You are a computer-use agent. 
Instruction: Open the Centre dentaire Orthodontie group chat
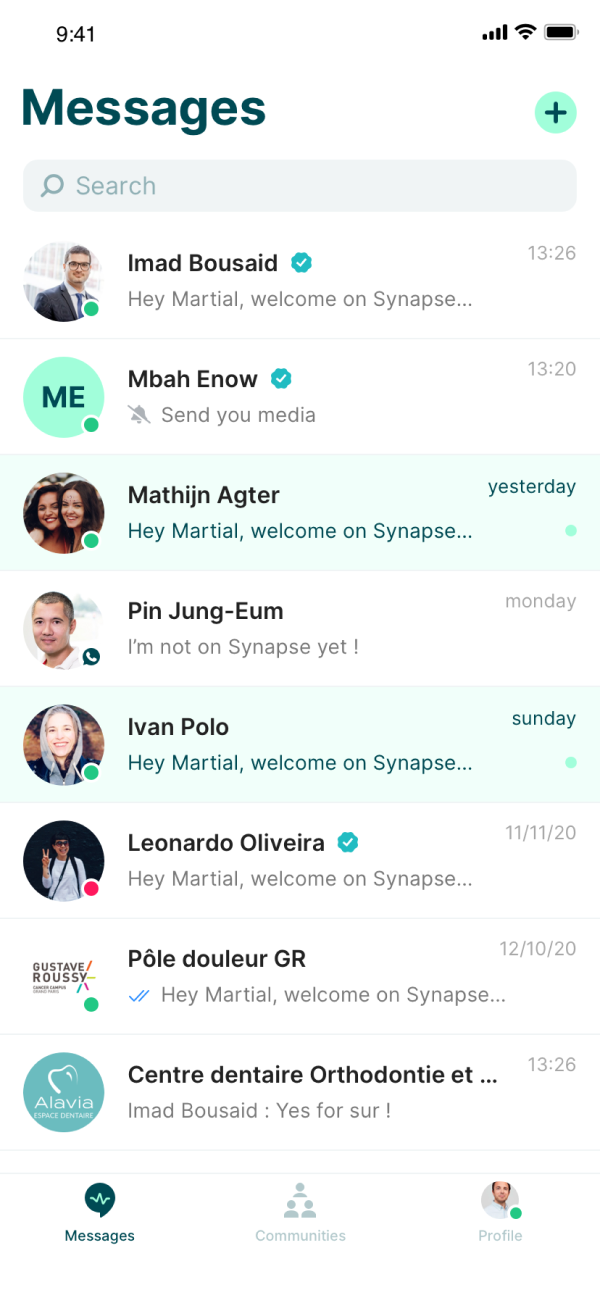point(300,1092)
